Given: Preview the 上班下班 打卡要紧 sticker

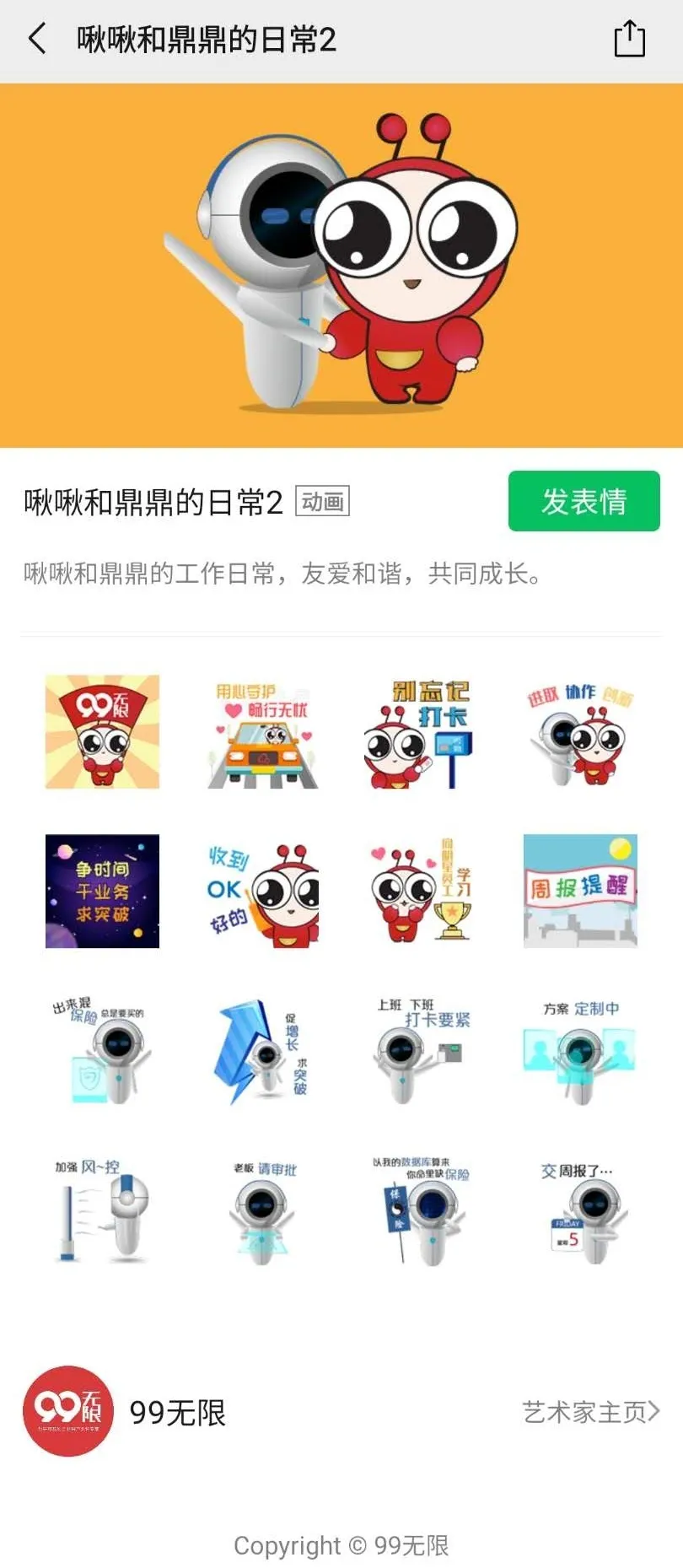Looking at the screenshot, I should point(419,1050).
